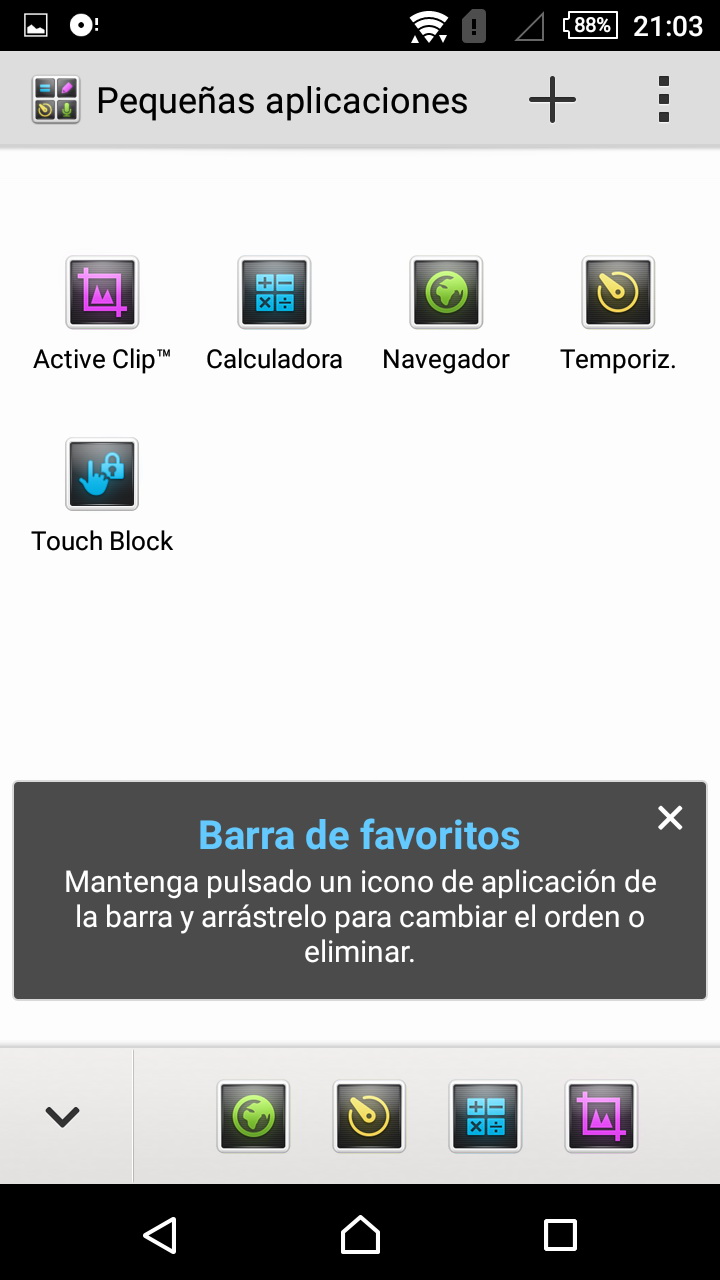Tap the timer icon in favorites bar

coord(369,1116)
